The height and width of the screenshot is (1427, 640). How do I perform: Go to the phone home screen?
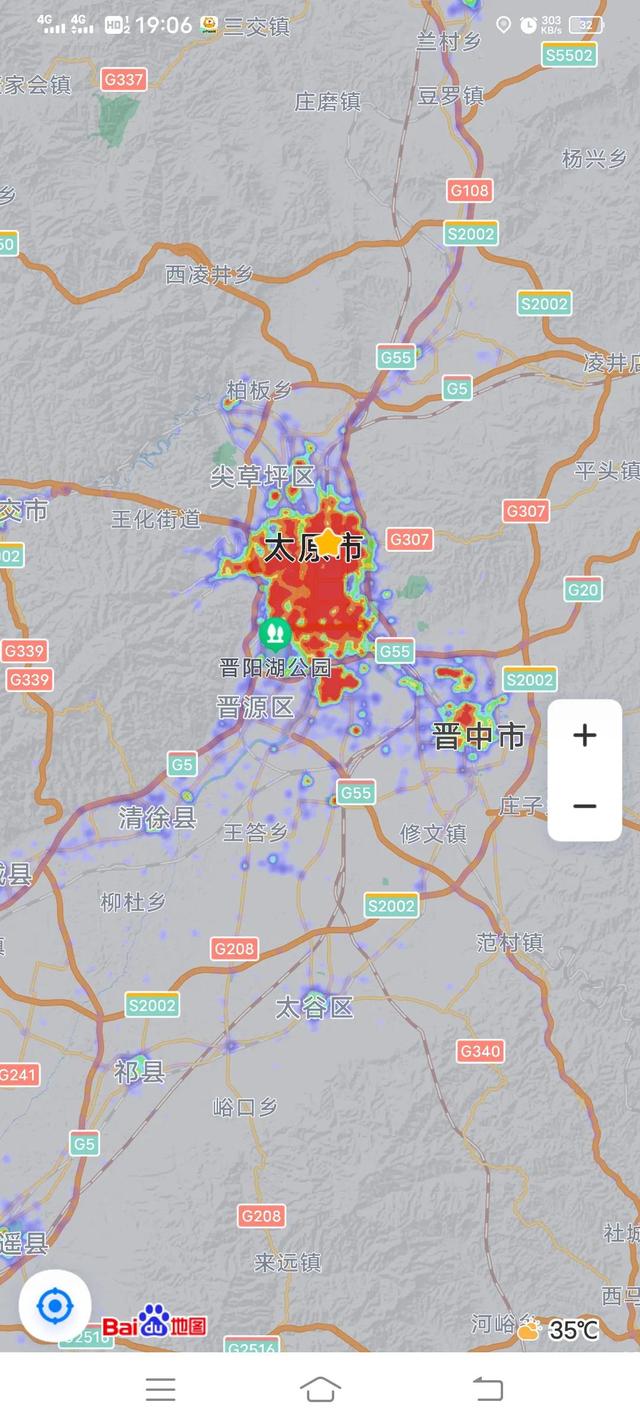point(320,1389)
